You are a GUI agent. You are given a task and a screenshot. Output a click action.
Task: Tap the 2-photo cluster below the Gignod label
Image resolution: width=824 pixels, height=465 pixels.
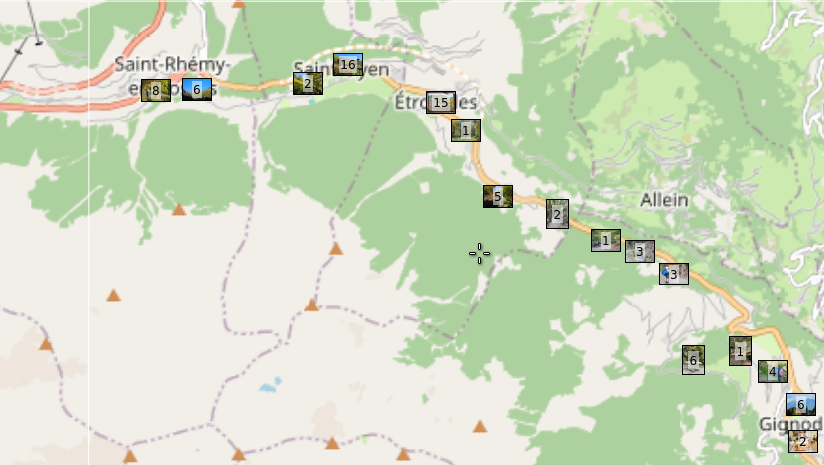click(x=802, y=441)
